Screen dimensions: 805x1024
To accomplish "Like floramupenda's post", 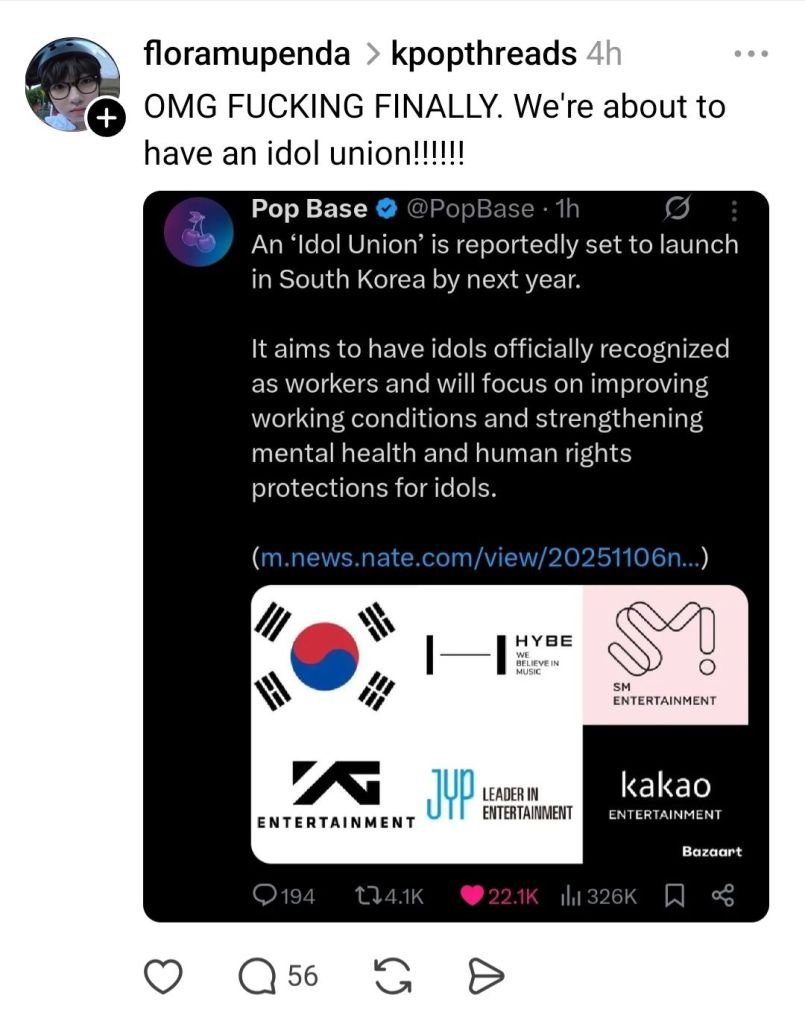I will pyautogui.click(x=164, y=976).
